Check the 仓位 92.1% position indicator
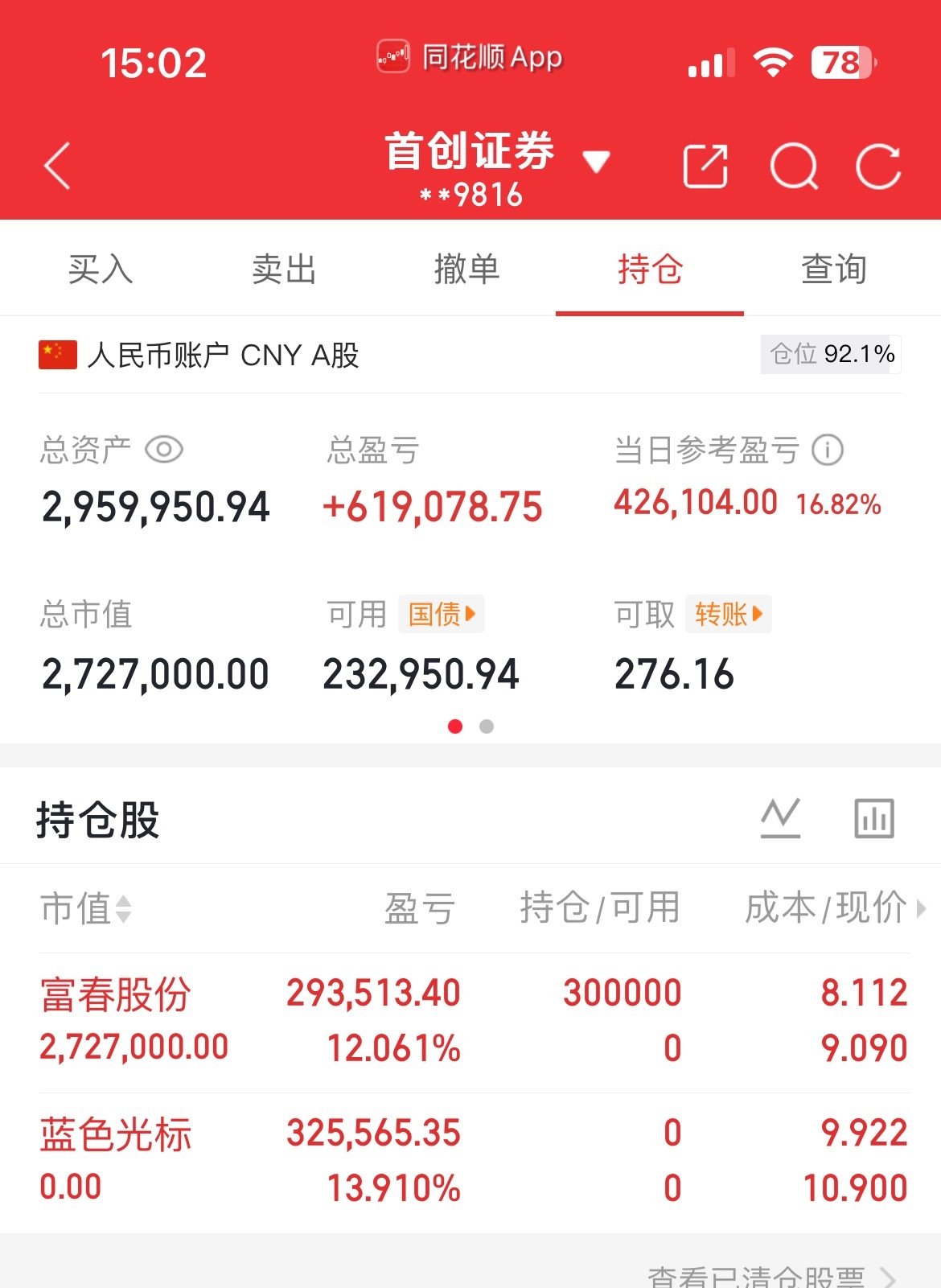 (x=830, y=353)
